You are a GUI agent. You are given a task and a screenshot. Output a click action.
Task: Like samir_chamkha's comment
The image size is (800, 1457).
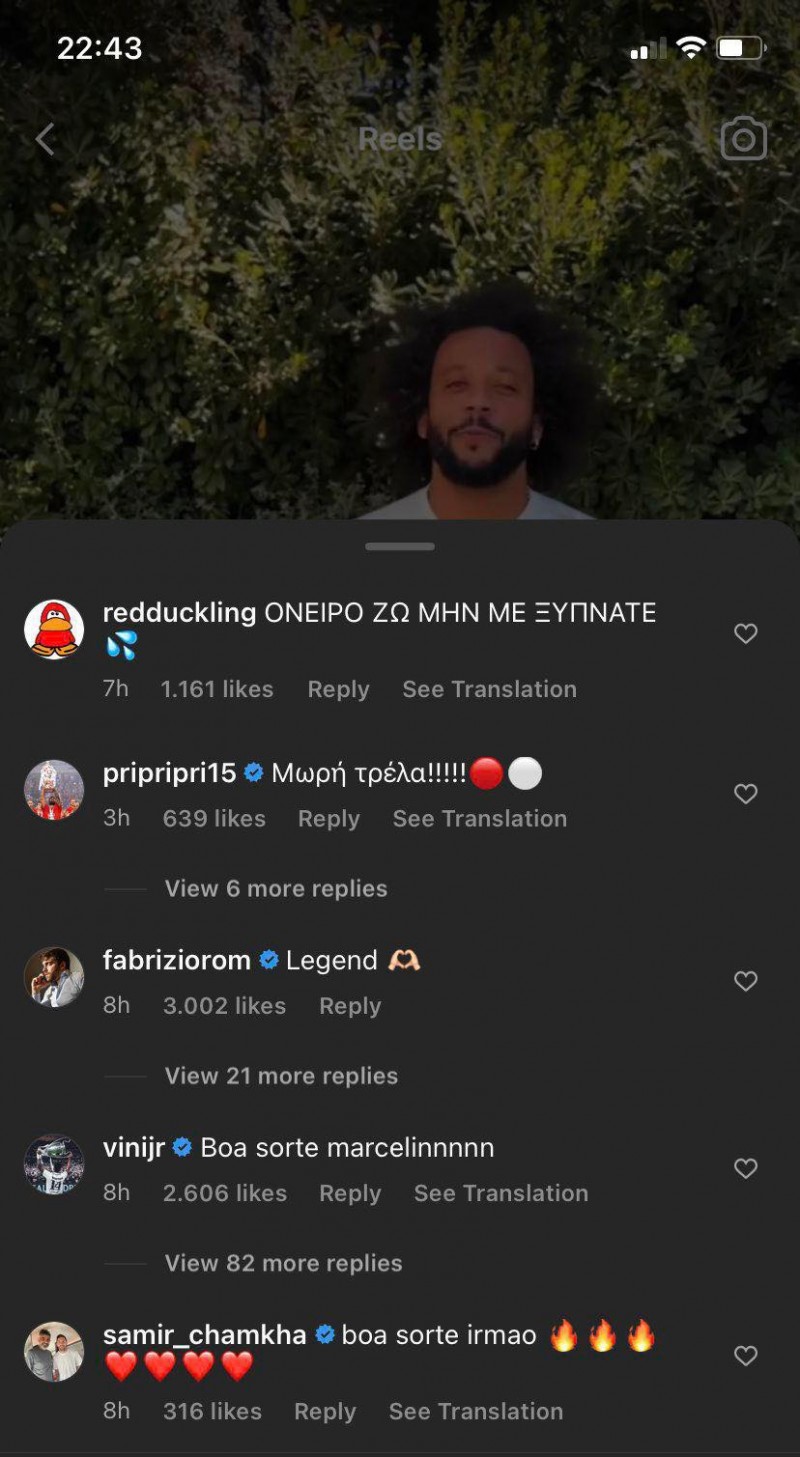click(x=745, y=1355)
